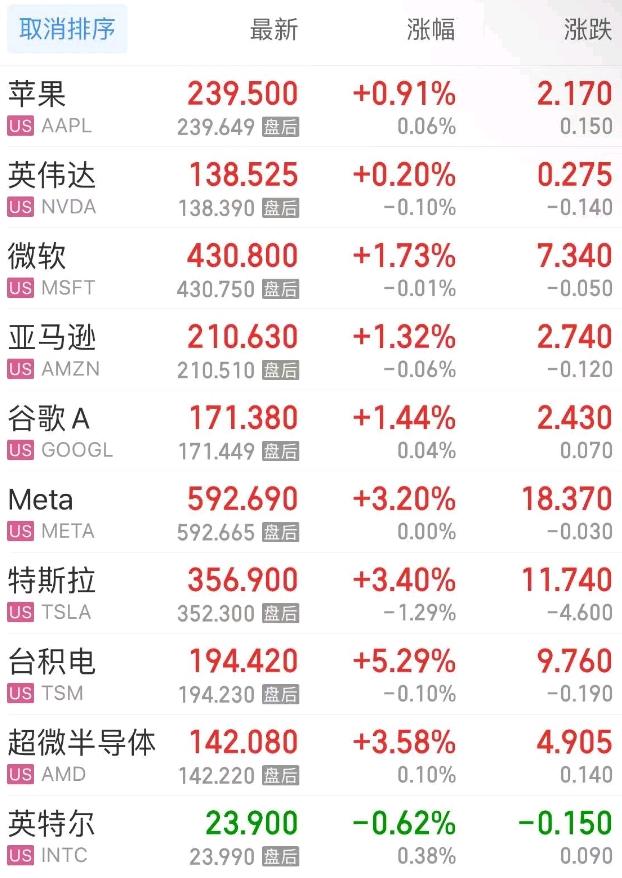Sort stocks by 涨幅 column
The width and height of the screenshot is (622, 878).
431,30
